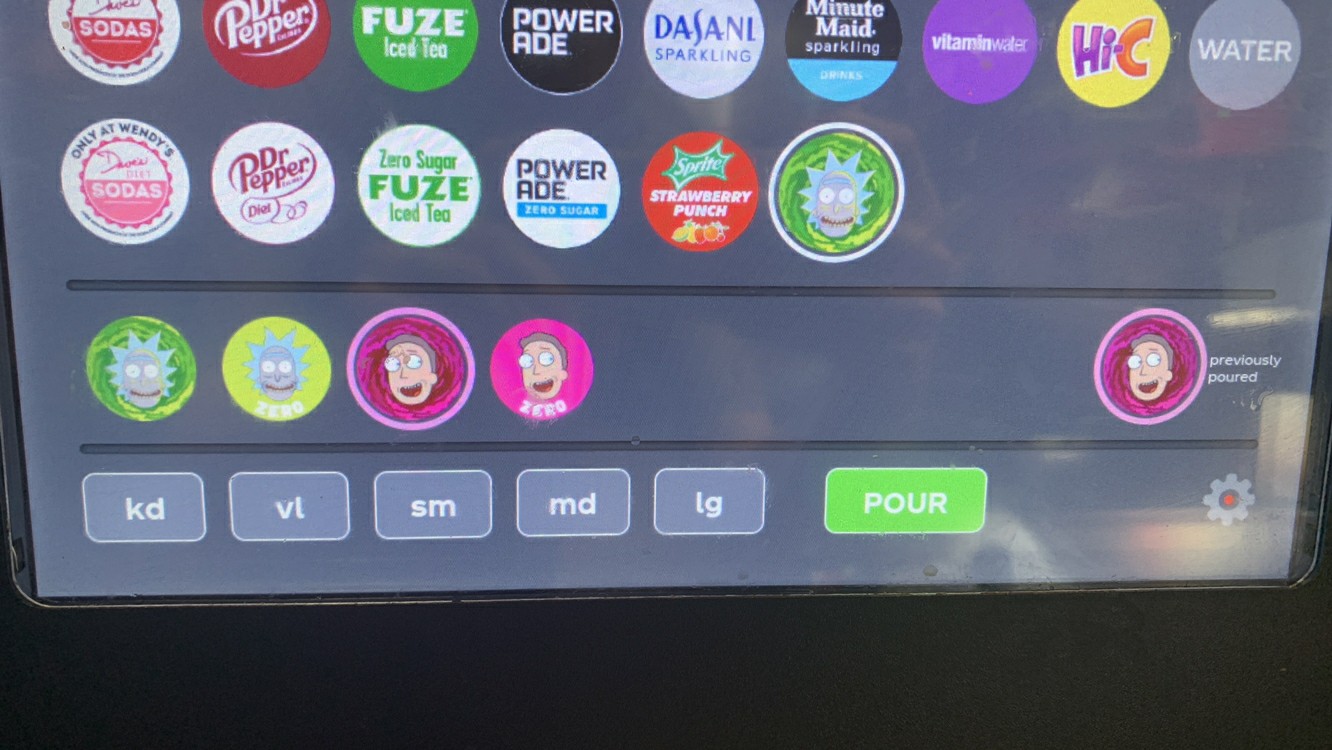Open the settings gear icon
1332x750 pixels.
coord(1228,499)
